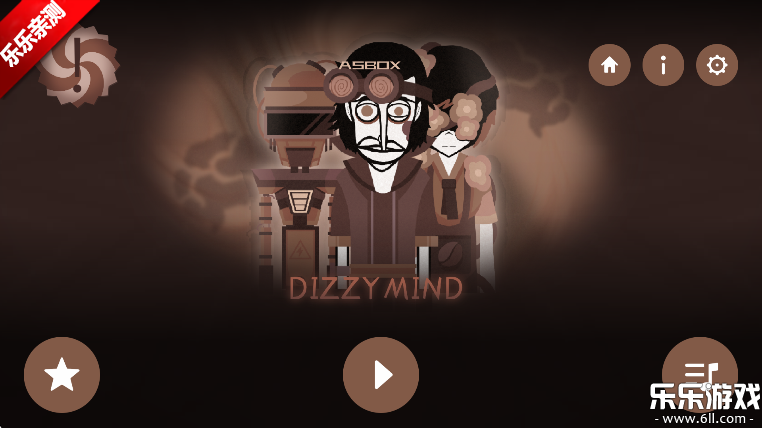The width and height of the screenshot is (762, 428).
Task: Open the settings gear
Action: (x=717, y=65)
